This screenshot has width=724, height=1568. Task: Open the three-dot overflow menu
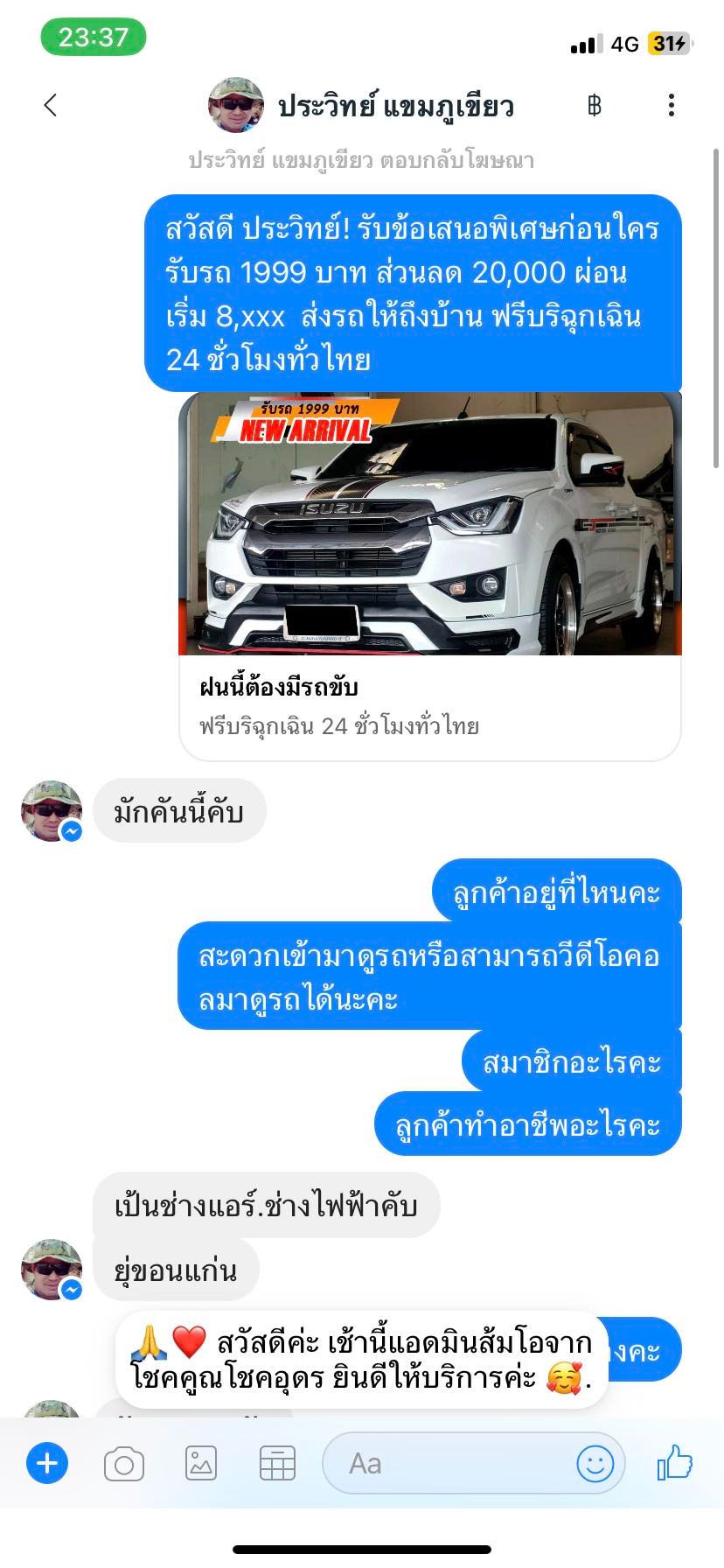point(671,106)
